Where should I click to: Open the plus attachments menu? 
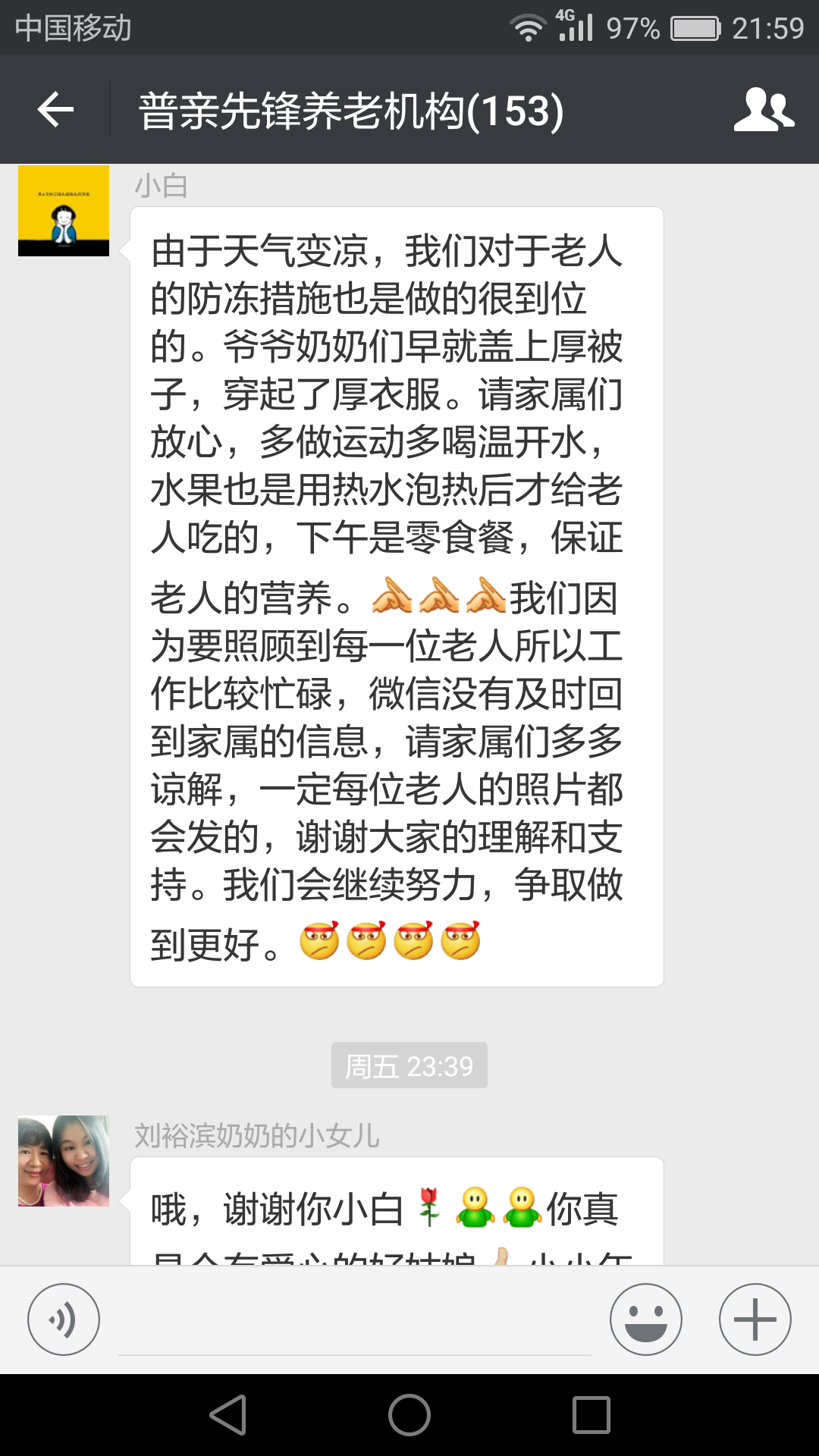click(x=755, y=1319)
